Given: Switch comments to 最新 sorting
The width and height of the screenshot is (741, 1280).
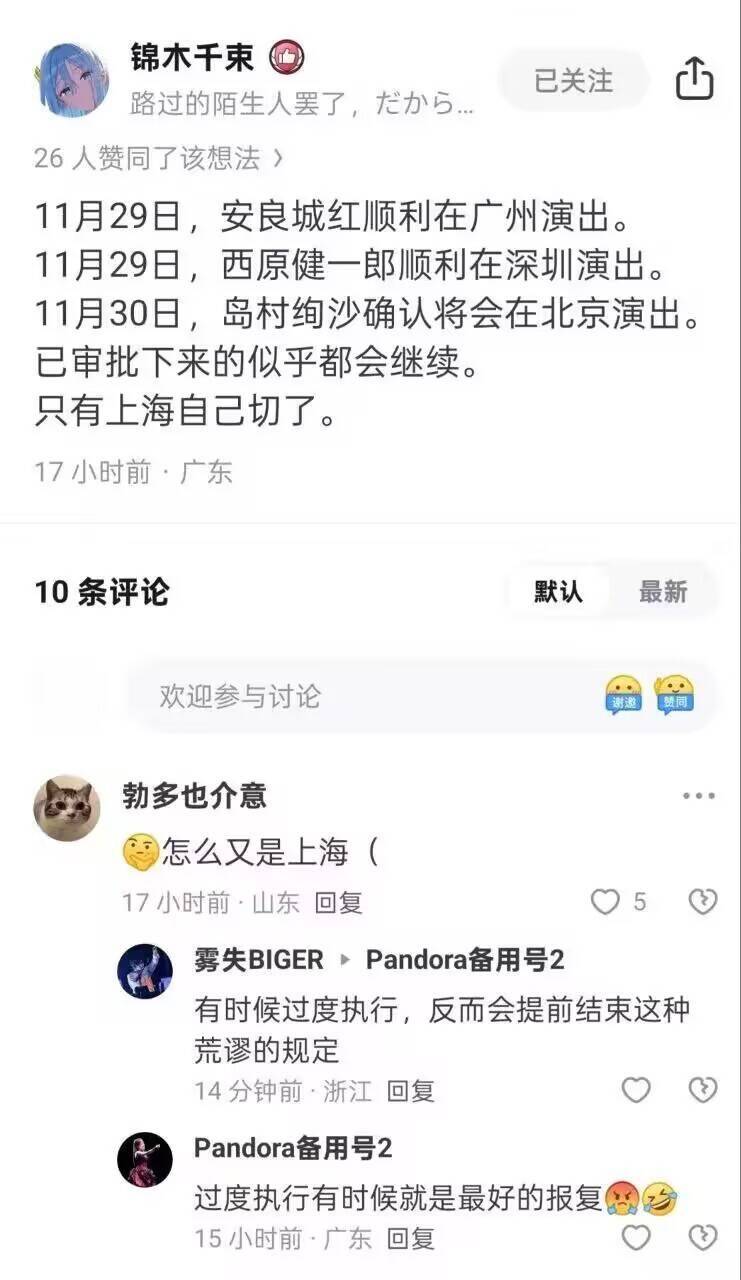Looking at the screenshot, I should pyautogui.click(x=663, y=591).
